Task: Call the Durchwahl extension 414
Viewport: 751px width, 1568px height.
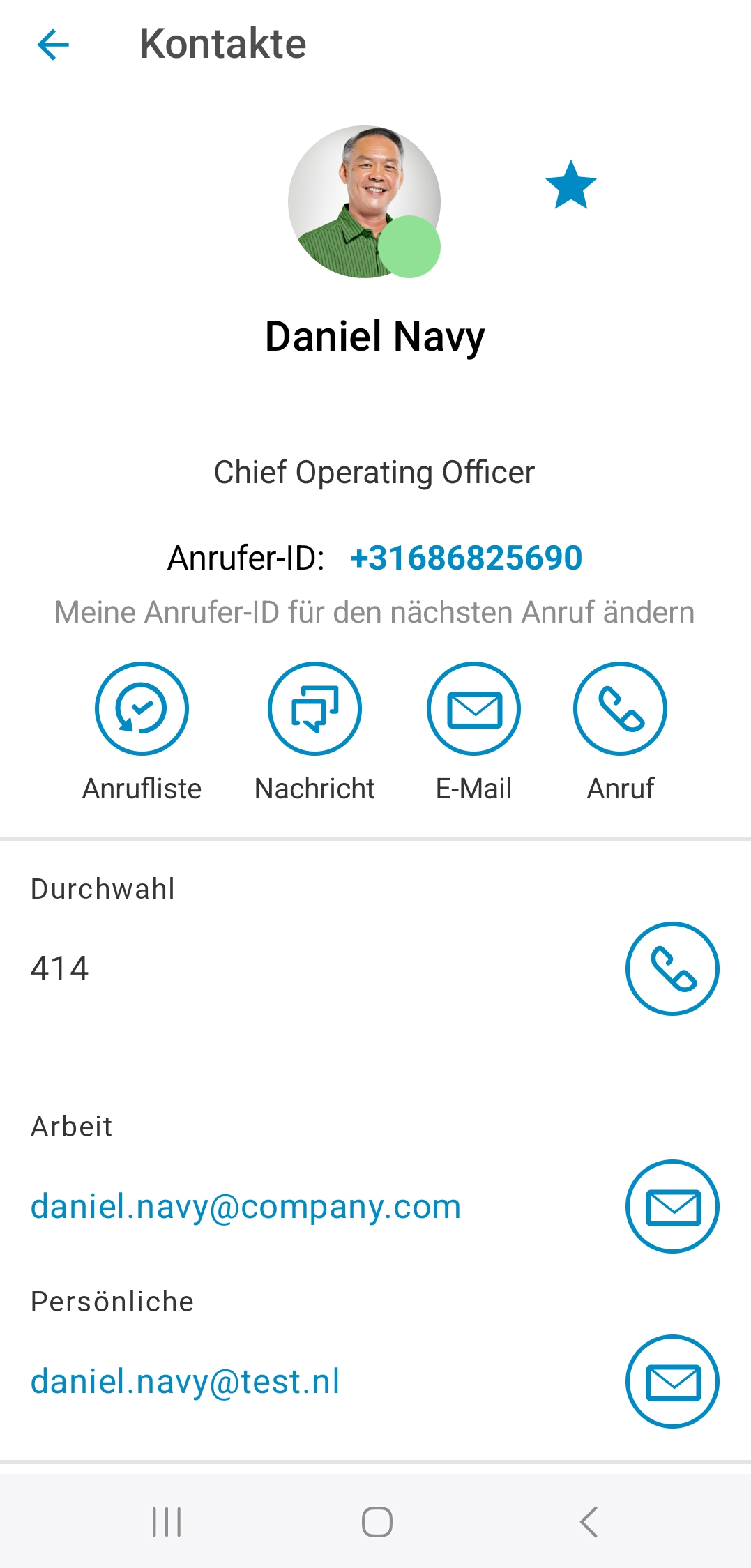Action: [672, 968]
